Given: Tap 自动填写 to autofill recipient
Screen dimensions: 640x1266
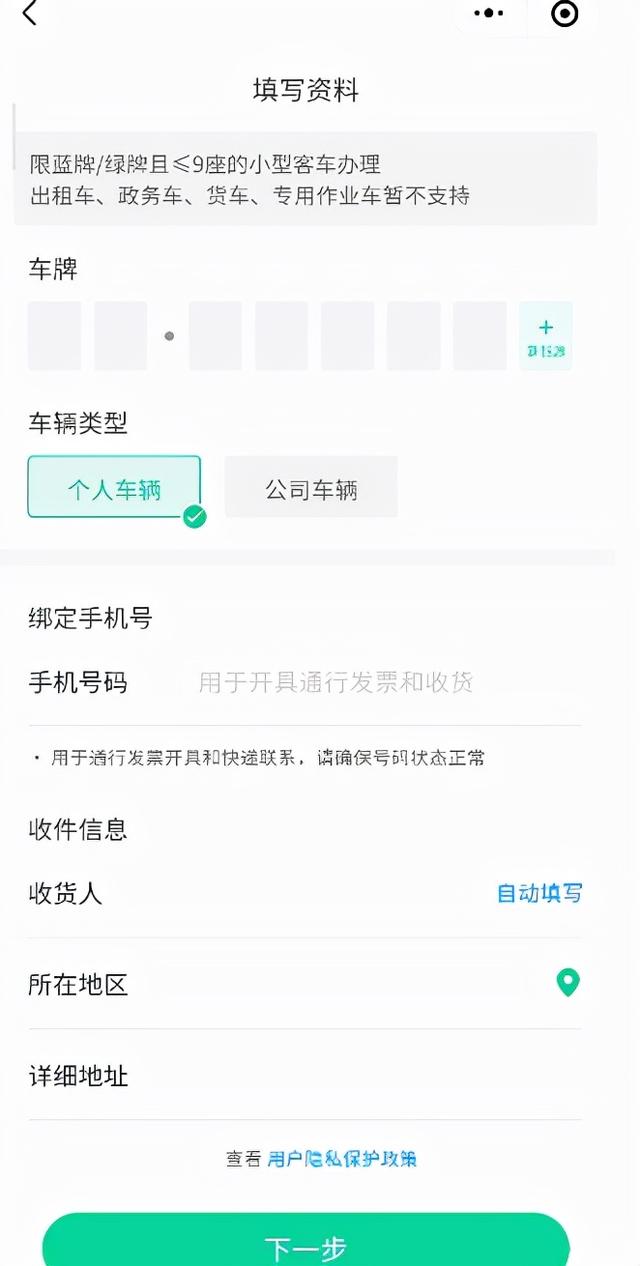Looking at the screenshot, I should tap(540, 893).
